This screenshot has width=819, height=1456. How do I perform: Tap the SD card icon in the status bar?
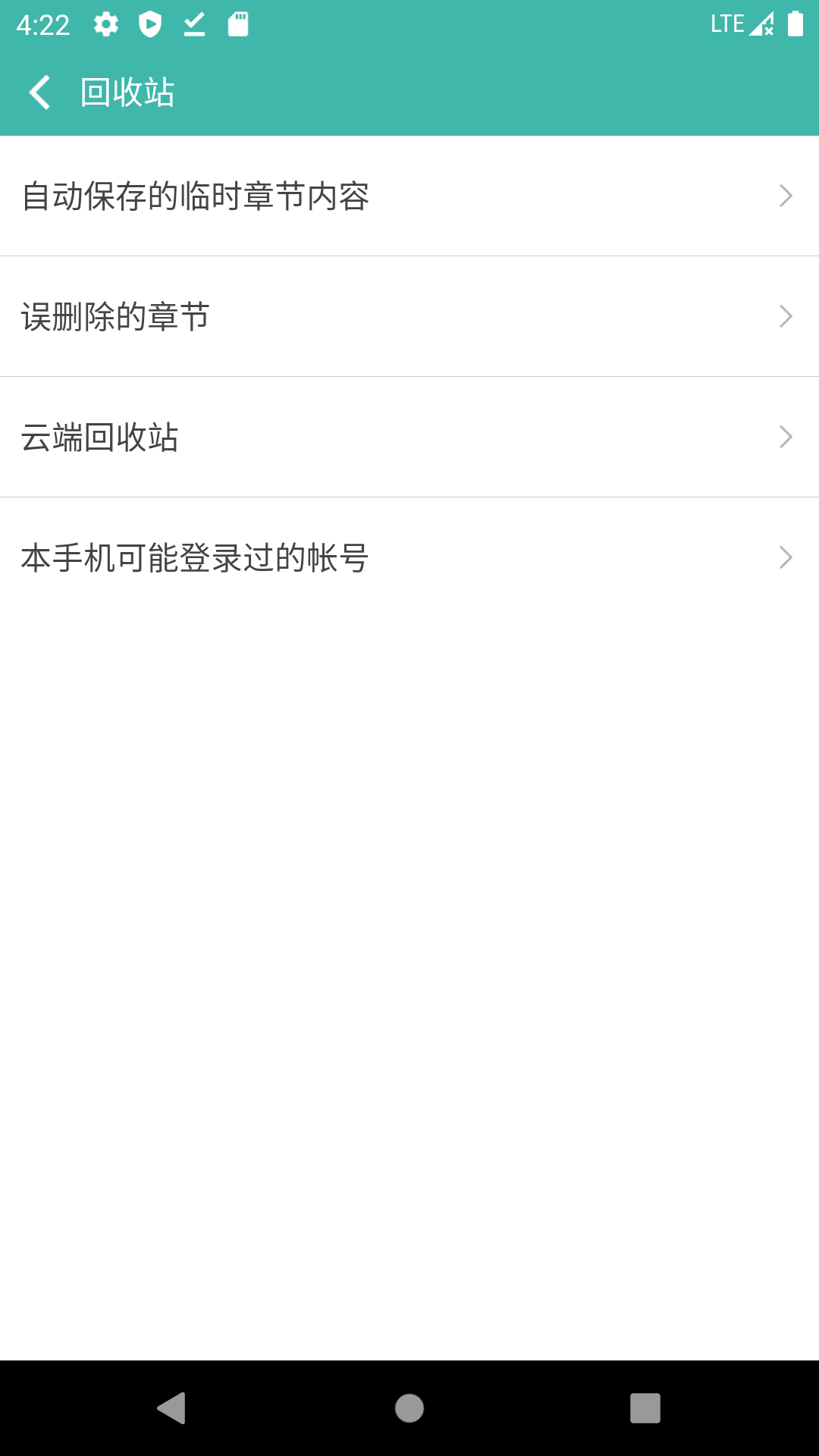pos(238,24)
